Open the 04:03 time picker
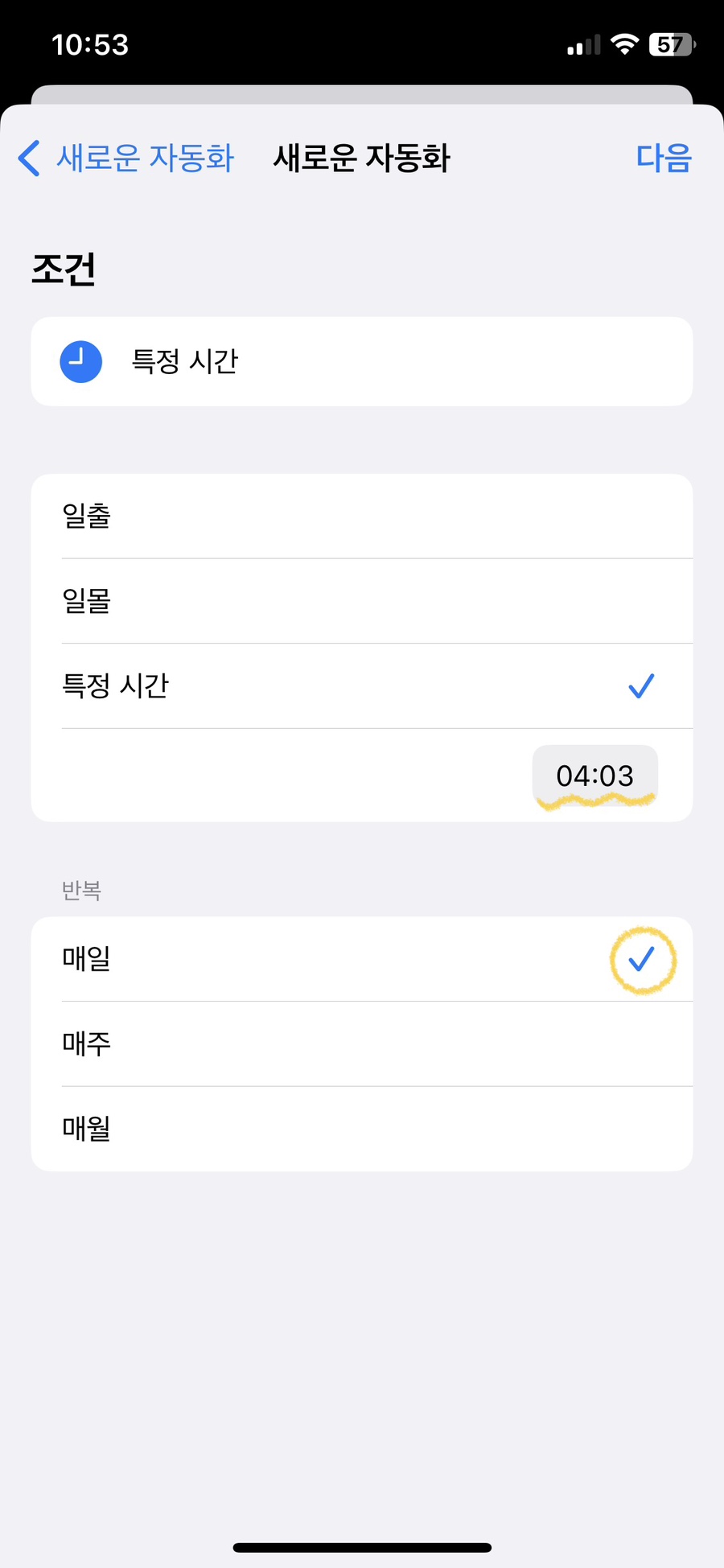The width and height of the screenshot is (724, 1568). (594, 776)
